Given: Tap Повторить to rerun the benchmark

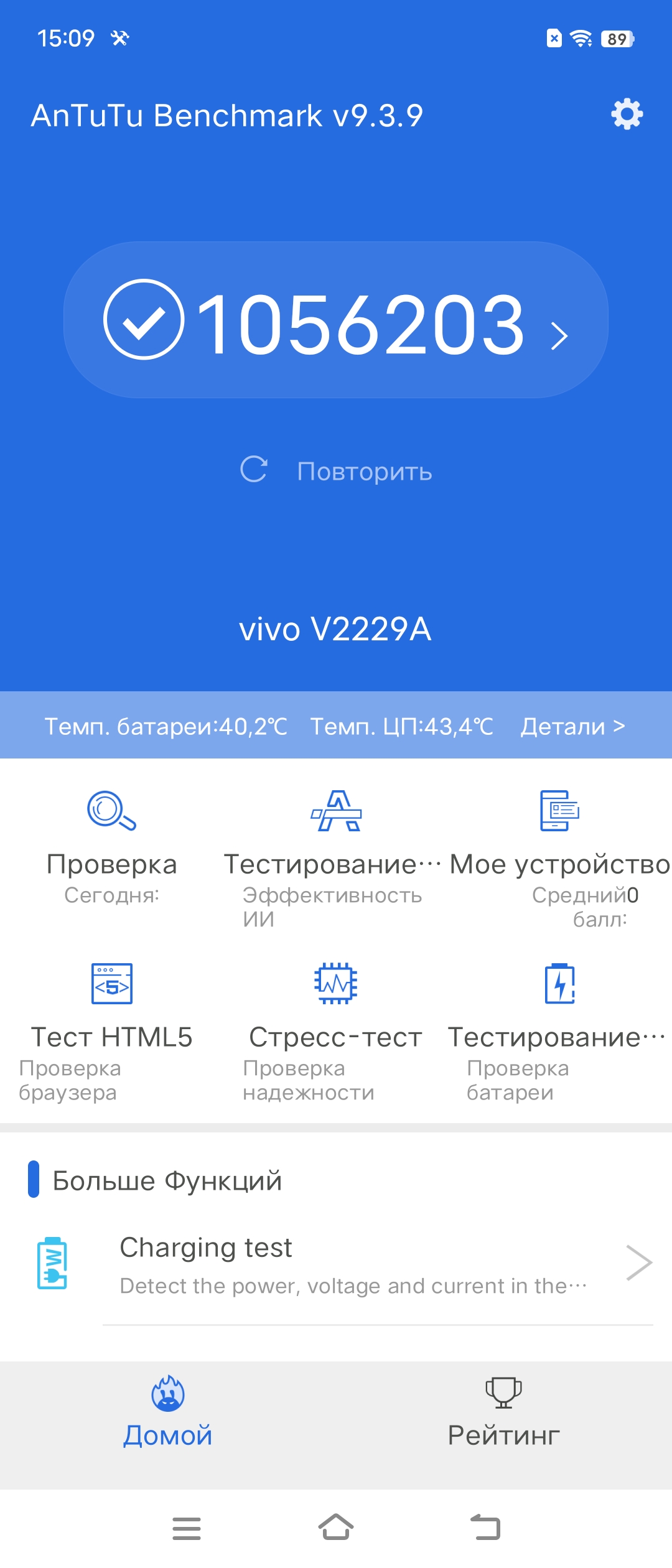Looking at the screenshot, I should coord(336,470).
